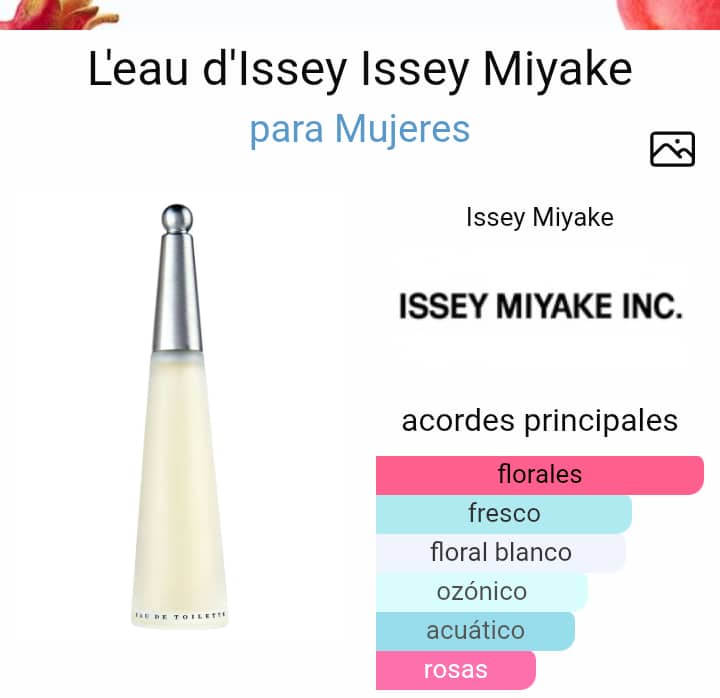The height and width of the screenshot is (698, 720).
Task: Tap the perfume bottle image
Action: tap(181, 420)
